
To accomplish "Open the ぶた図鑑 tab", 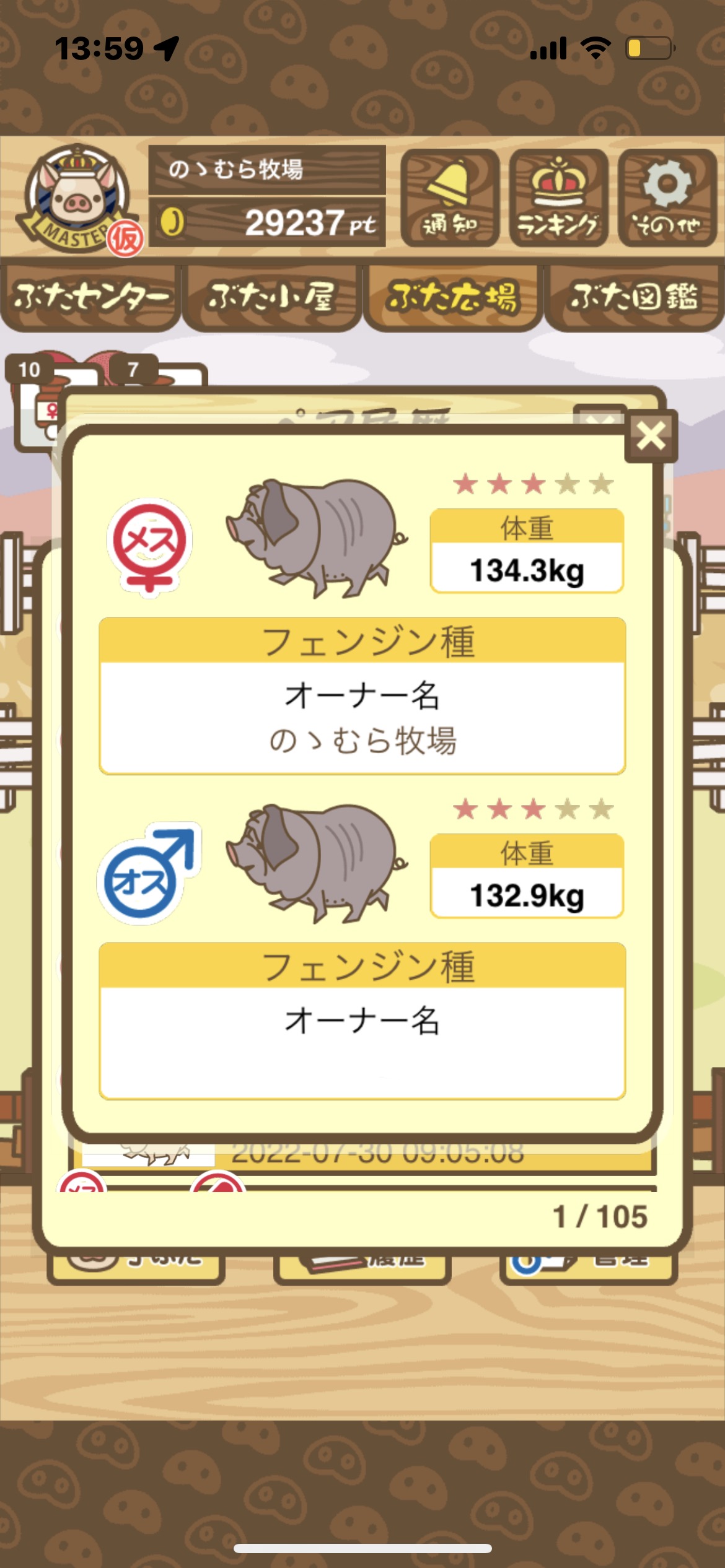I will click(635, 298).
